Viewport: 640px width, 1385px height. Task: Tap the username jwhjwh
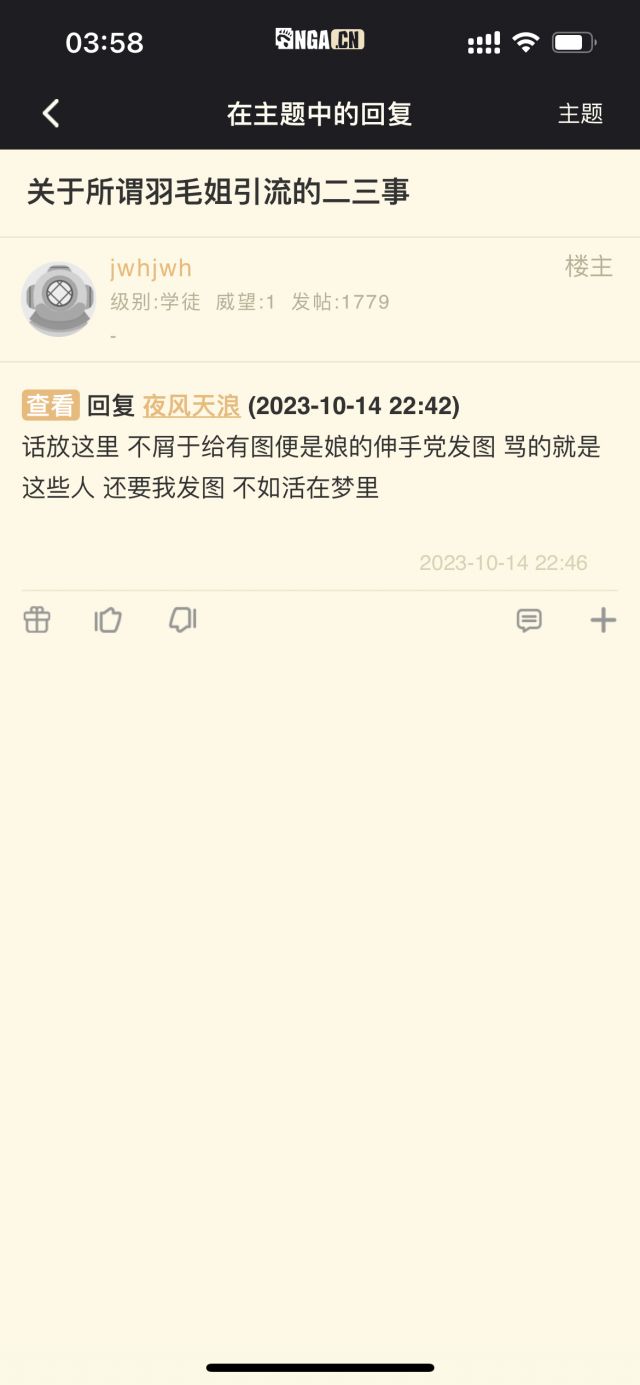[151, 268]
